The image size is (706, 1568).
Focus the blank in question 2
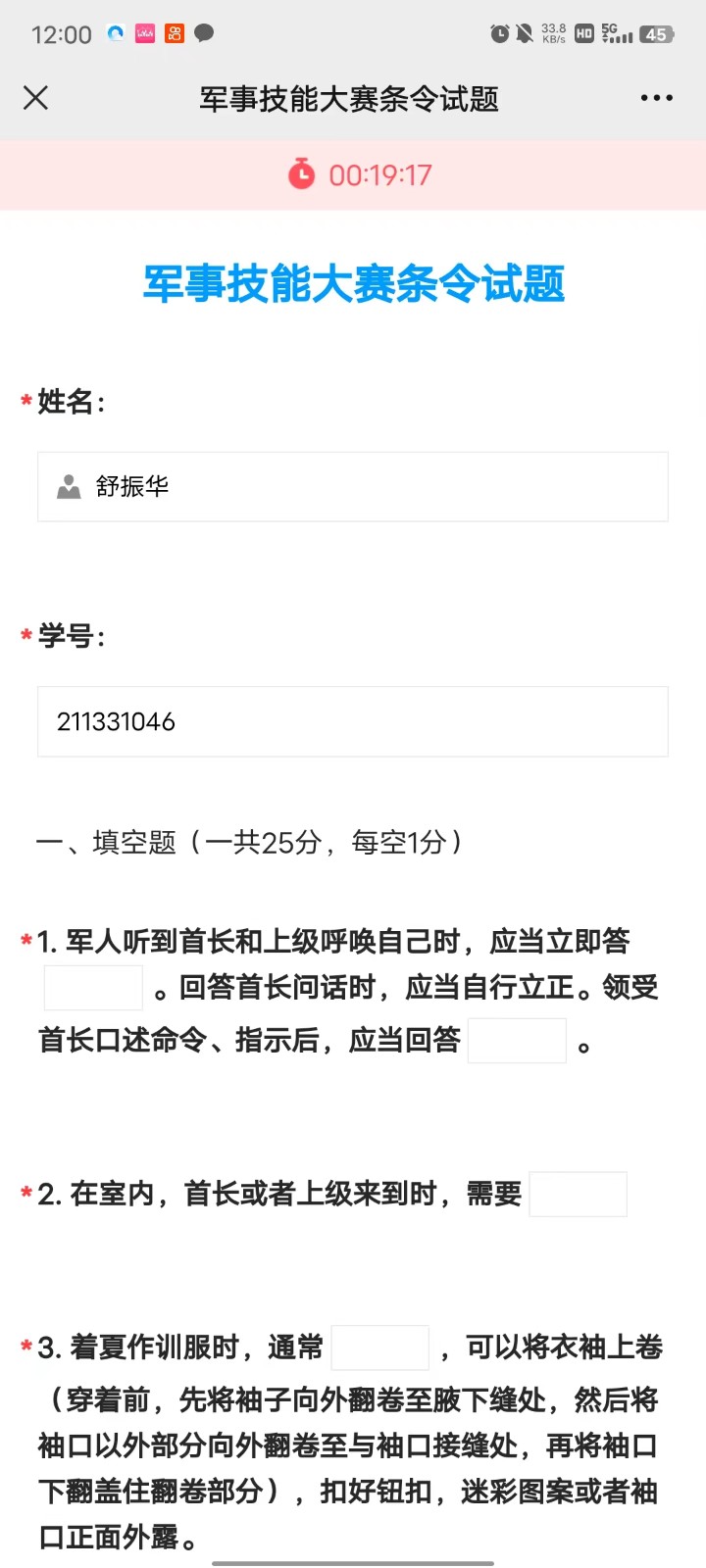578,1195
